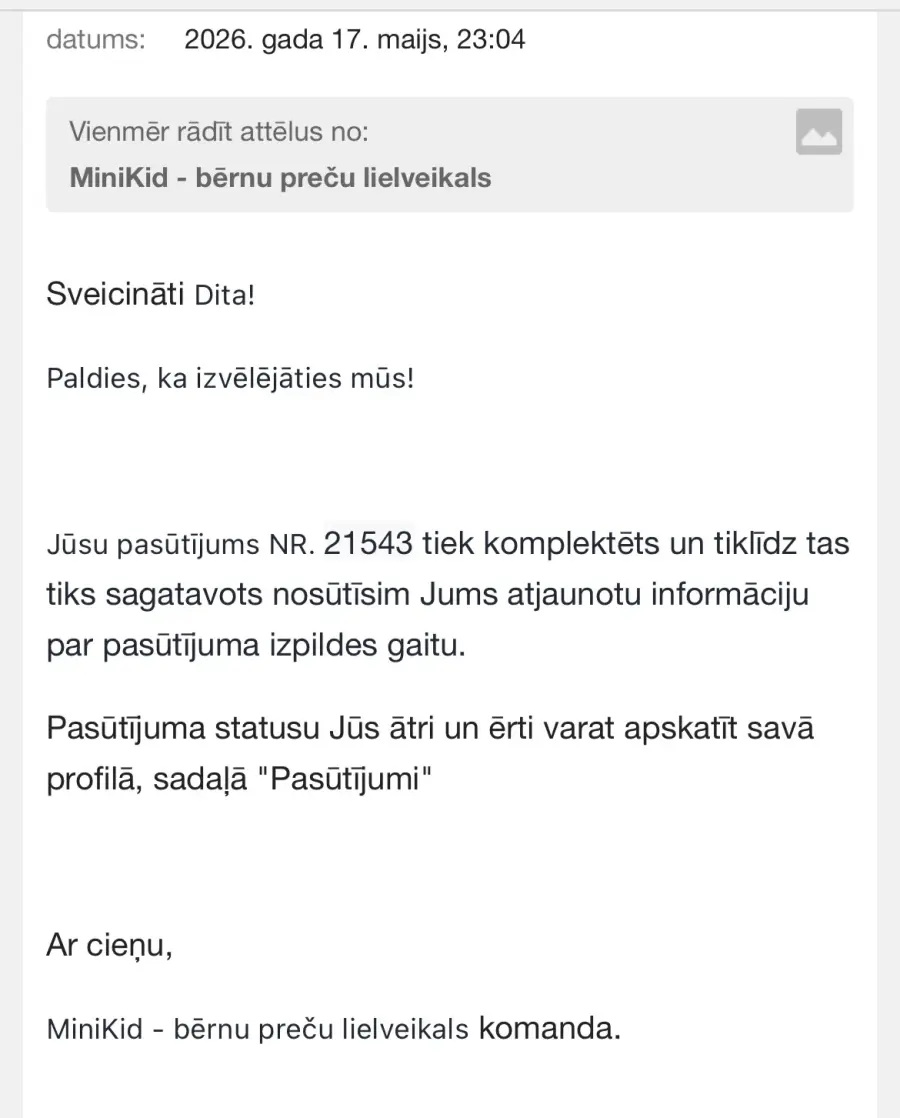Always show images from MiniKid banner
Screen dimensions: 900x1118
(449, 155)
